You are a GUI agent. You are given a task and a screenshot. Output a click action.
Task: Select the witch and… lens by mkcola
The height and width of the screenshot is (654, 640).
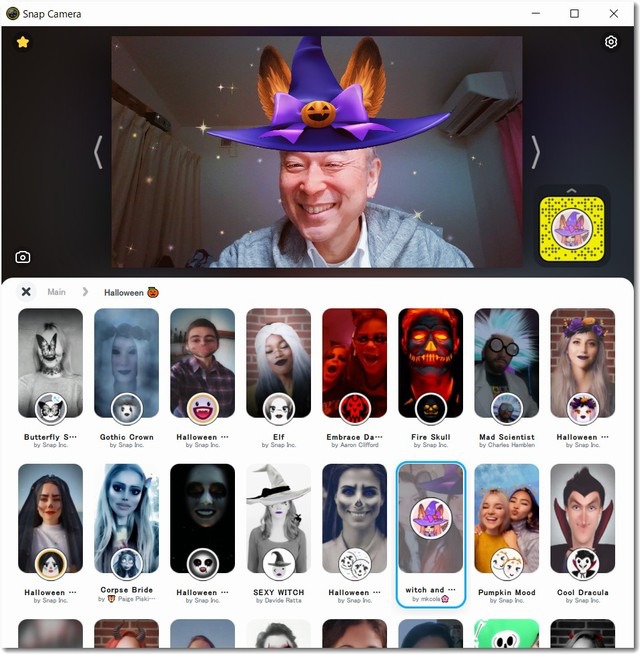tap(430, 520)
